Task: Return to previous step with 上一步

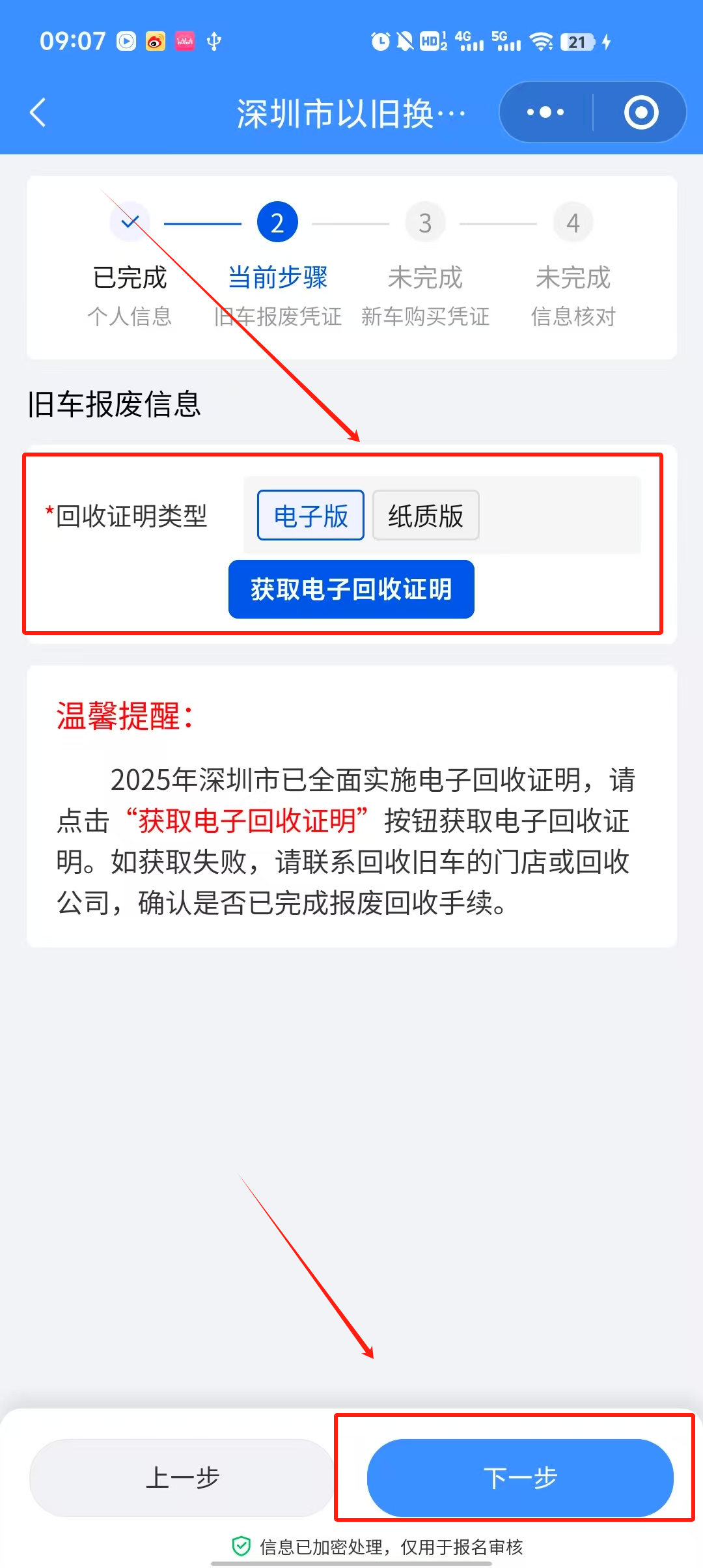Action: point(182,1477)
